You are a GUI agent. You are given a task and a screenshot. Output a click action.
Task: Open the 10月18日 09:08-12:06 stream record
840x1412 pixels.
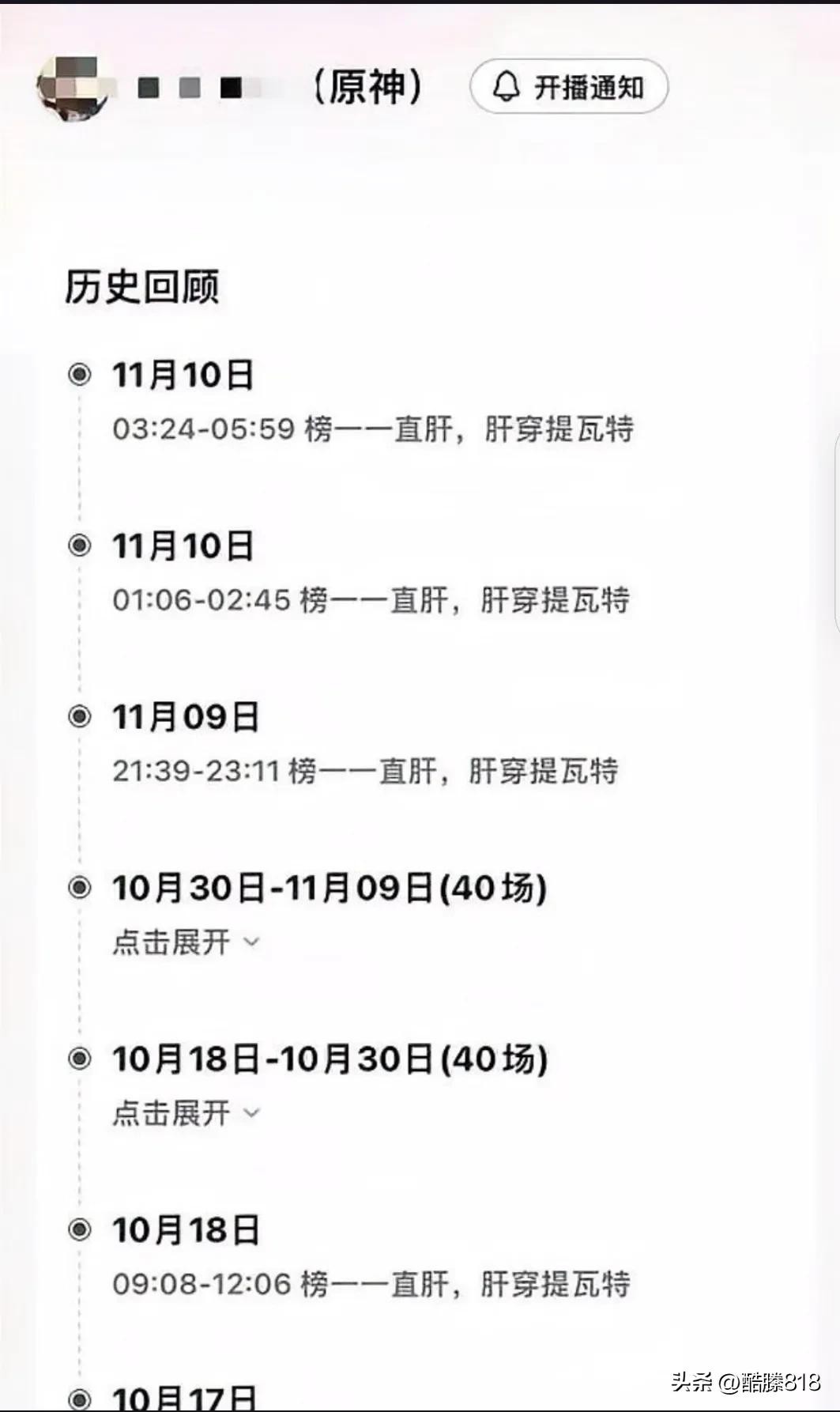pos(371,1284)
